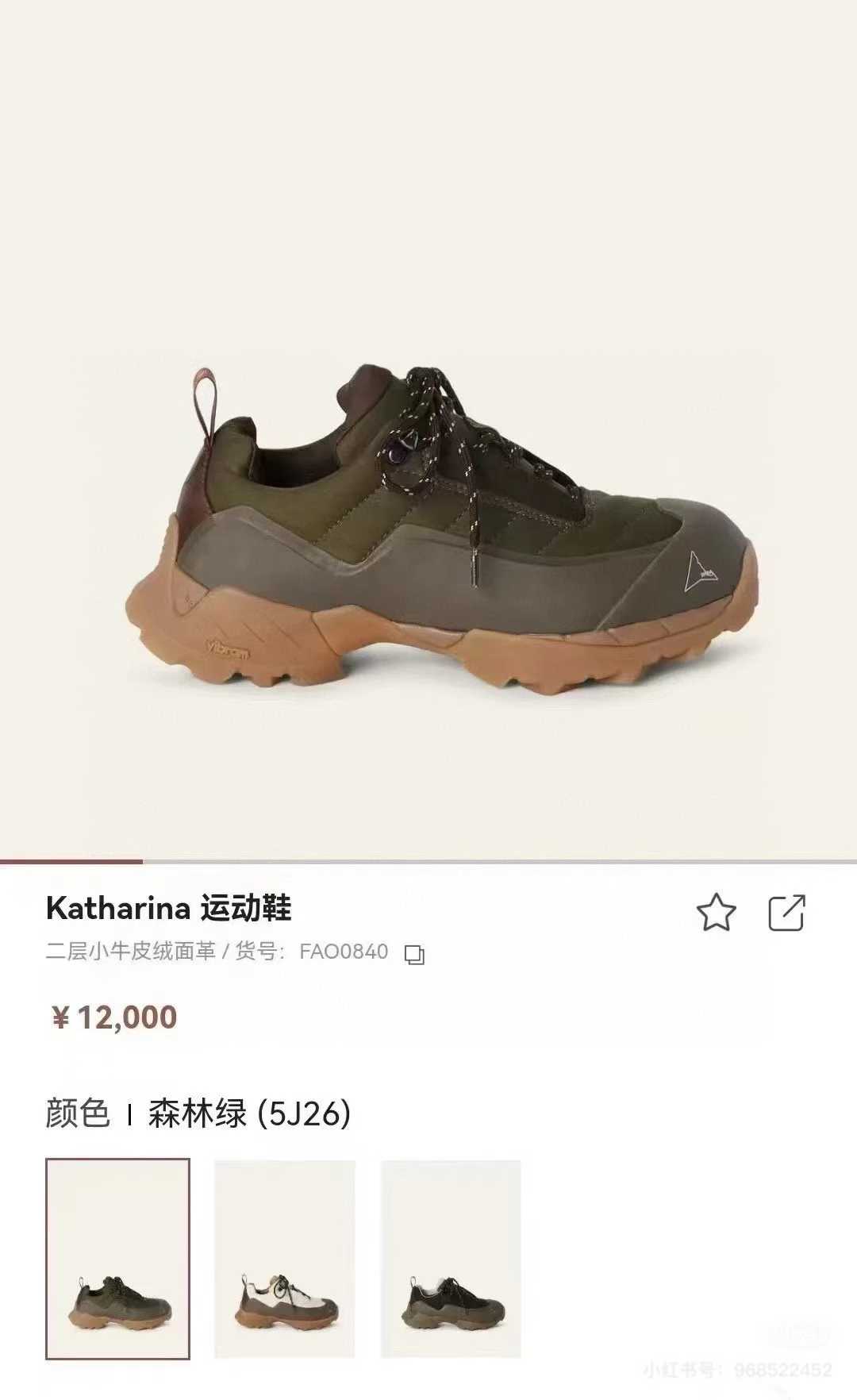Add Katharina sneaker to favorites with star
The height and width of the screenshot is (1400, 857).
716,912
